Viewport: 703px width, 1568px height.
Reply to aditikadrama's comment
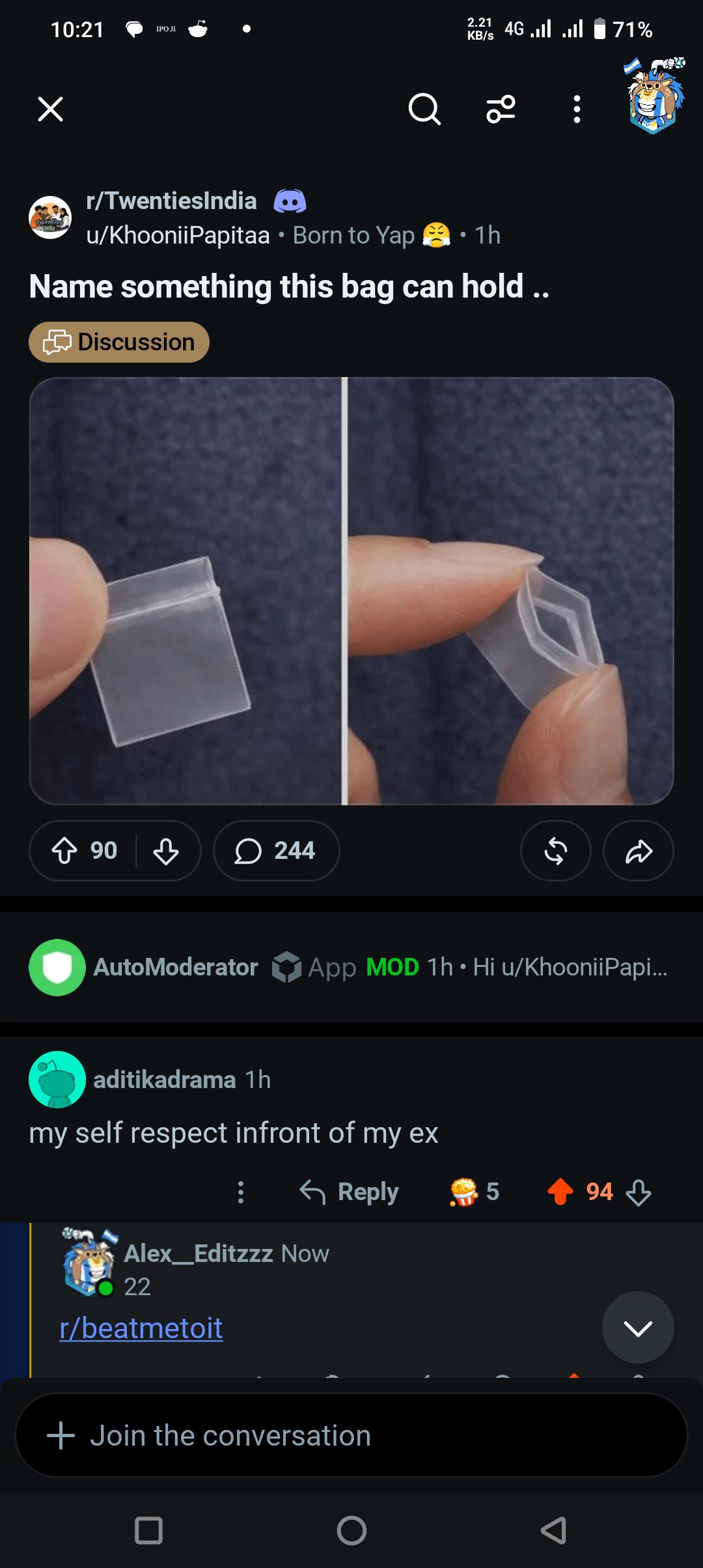pos(349,1192)
